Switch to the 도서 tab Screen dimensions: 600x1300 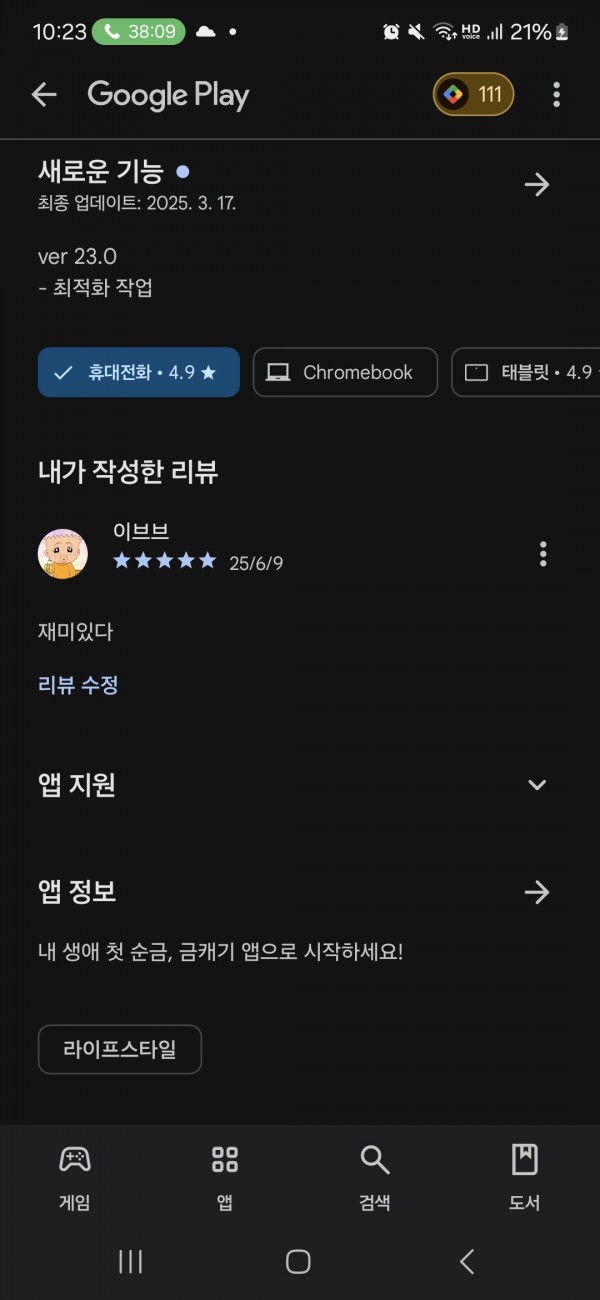click(525, 1178)
